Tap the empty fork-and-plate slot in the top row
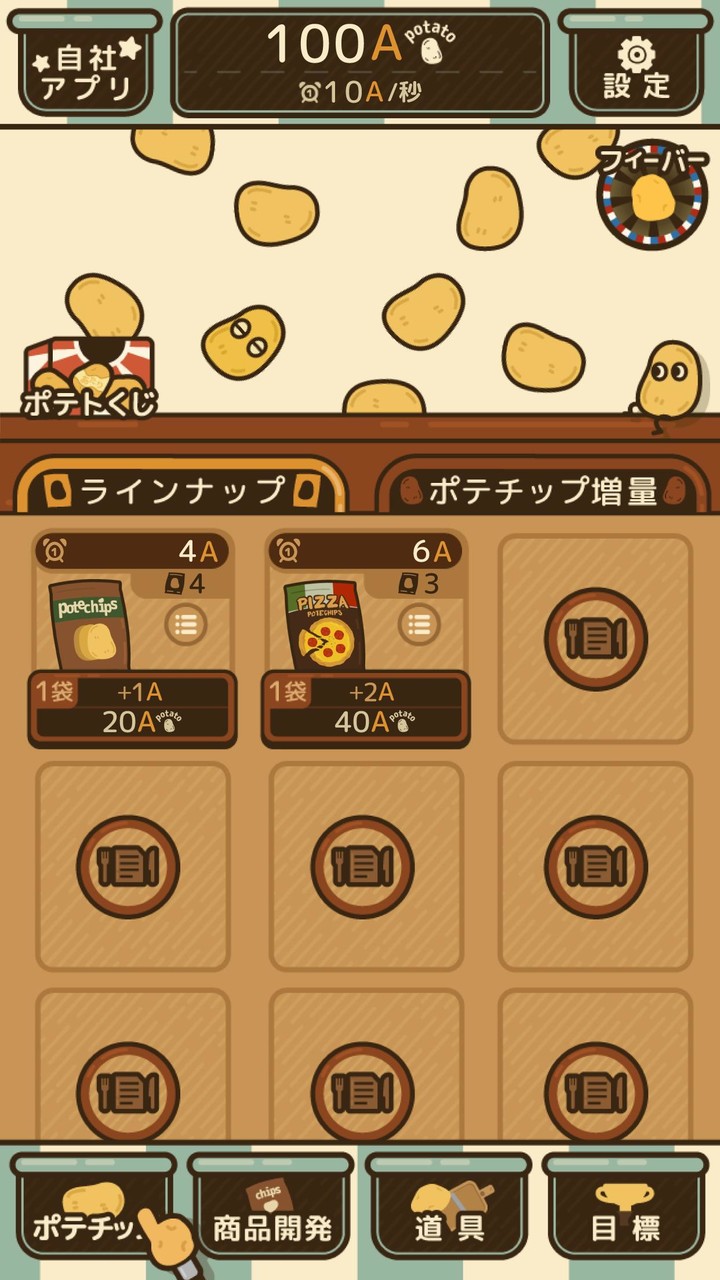Image resolution: width=720 pixels, height=1280 pixels. [594, 638]
